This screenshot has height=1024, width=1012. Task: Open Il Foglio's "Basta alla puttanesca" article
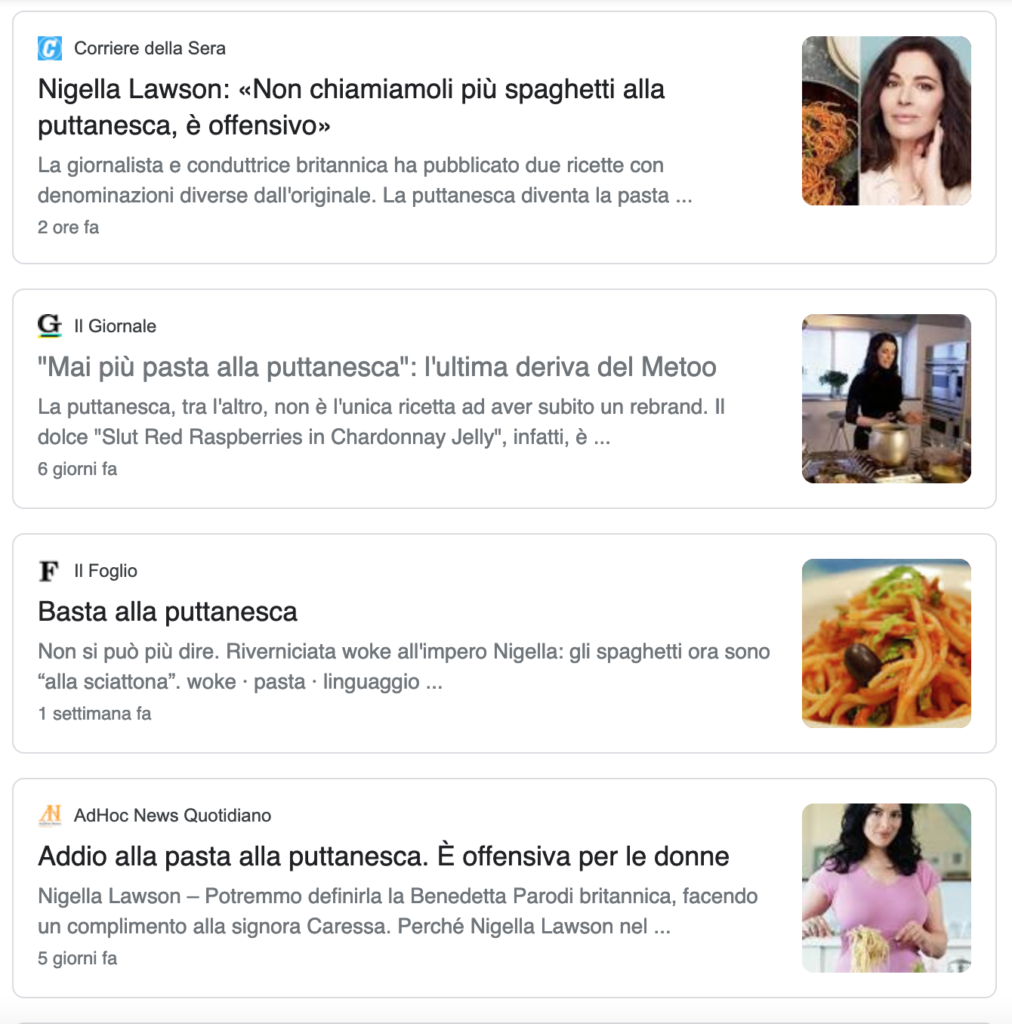point(168,611)
